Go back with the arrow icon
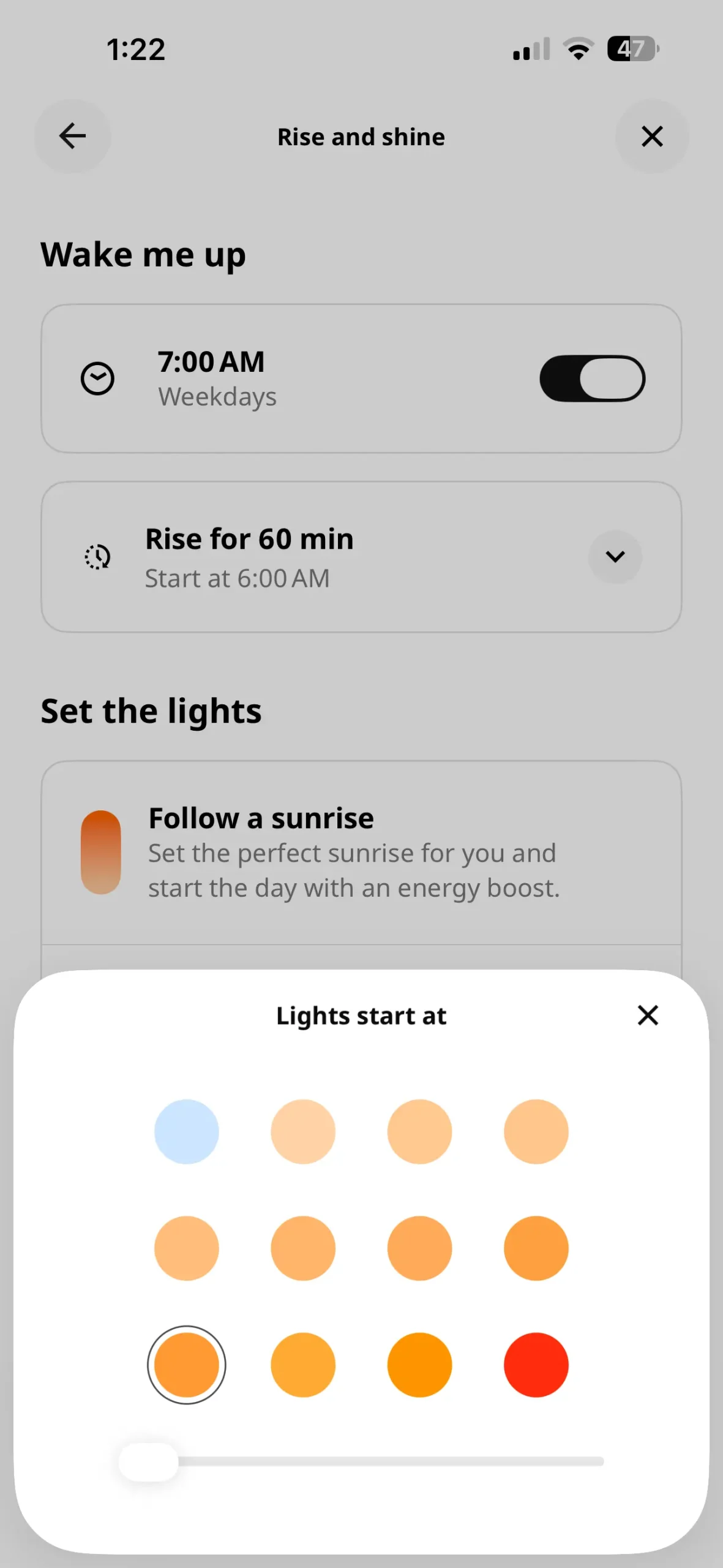Image resolution: width=723 pixels, height=1568 pixels. [x=72, y=136]
